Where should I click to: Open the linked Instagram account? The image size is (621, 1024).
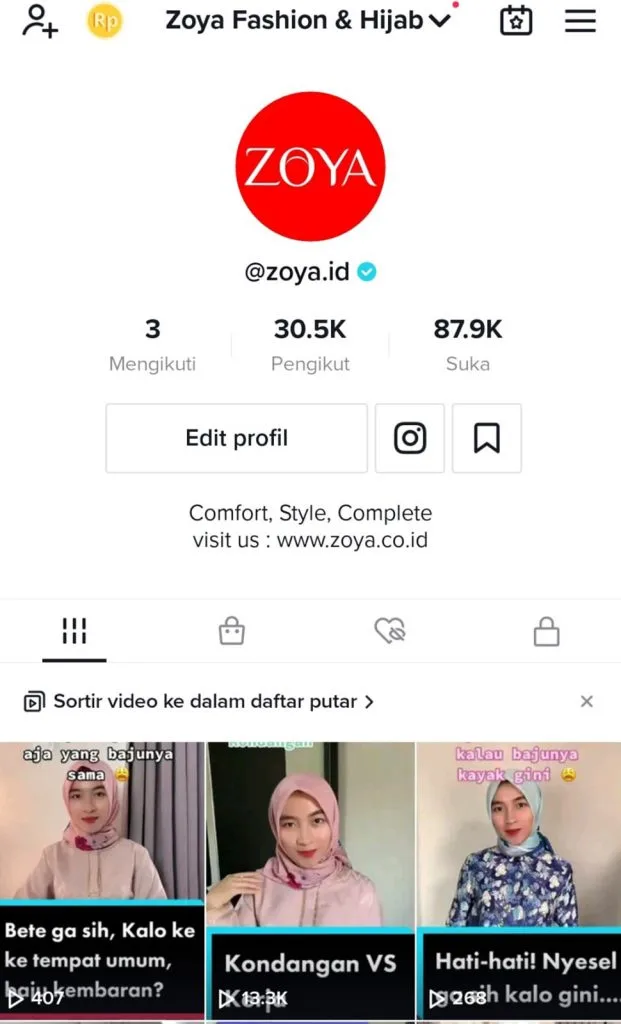(x=410, y=438)
